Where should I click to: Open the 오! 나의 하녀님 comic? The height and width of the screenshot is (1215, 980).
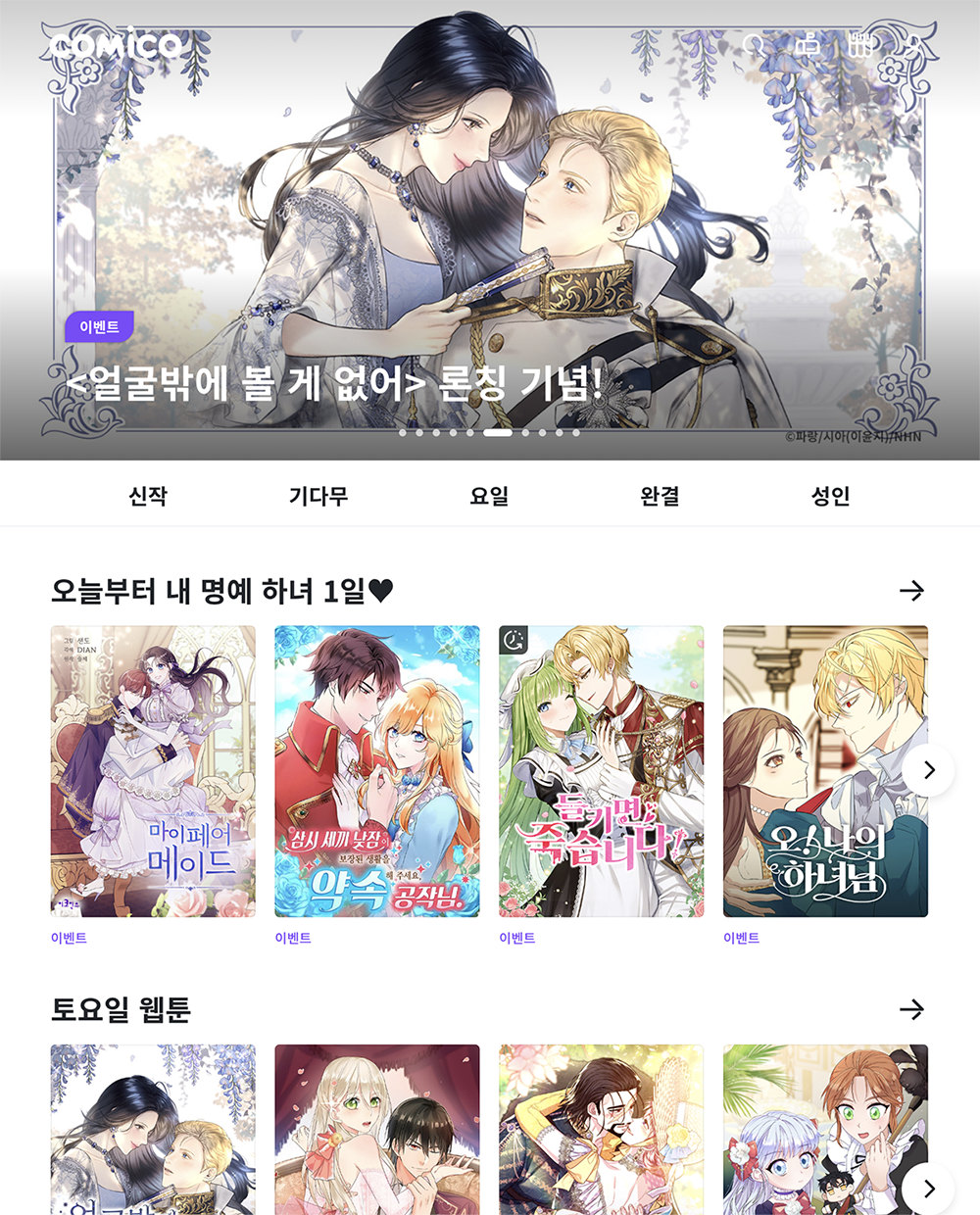[x=825, y=771]
